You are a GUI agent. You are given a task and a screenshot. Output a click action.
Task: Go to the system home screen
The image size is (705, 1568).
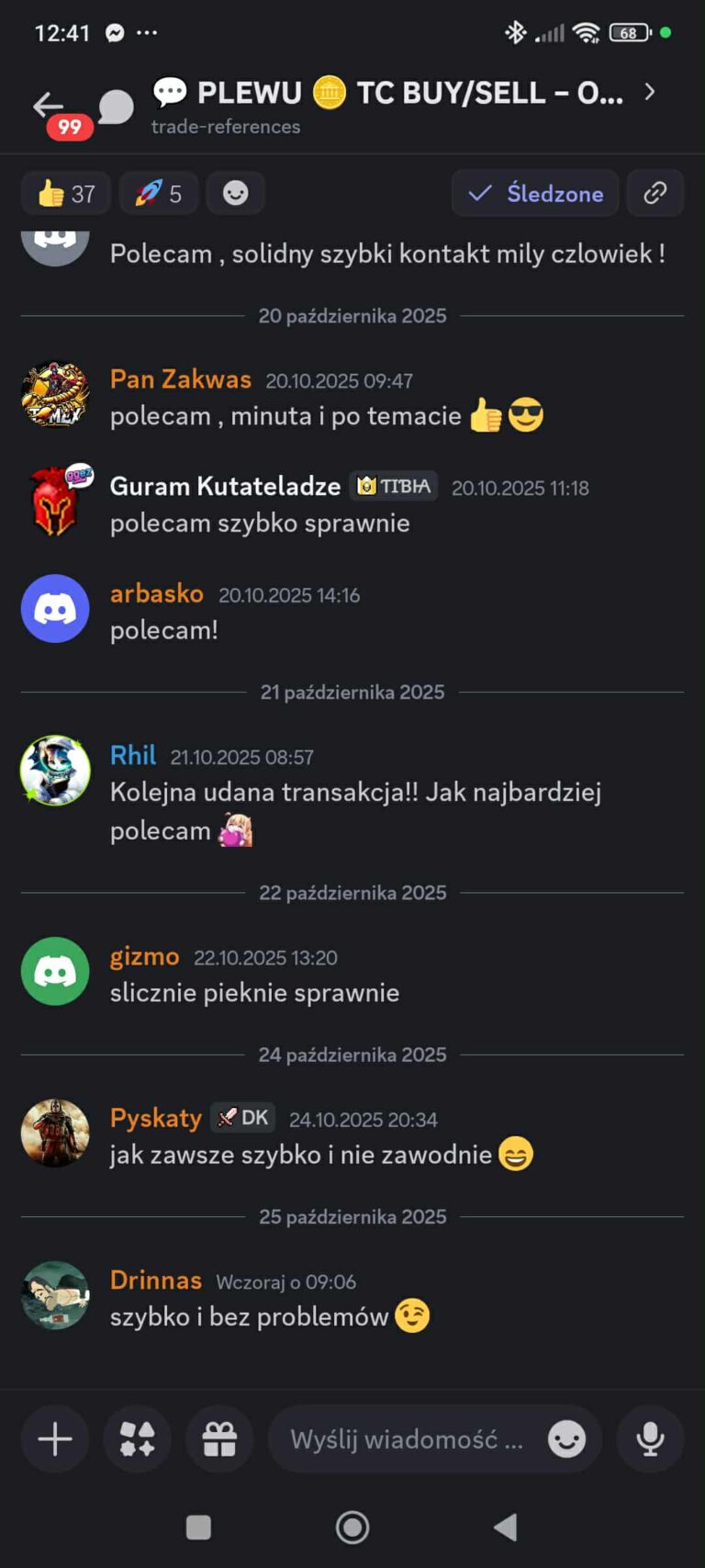[x=352, y=1528]
